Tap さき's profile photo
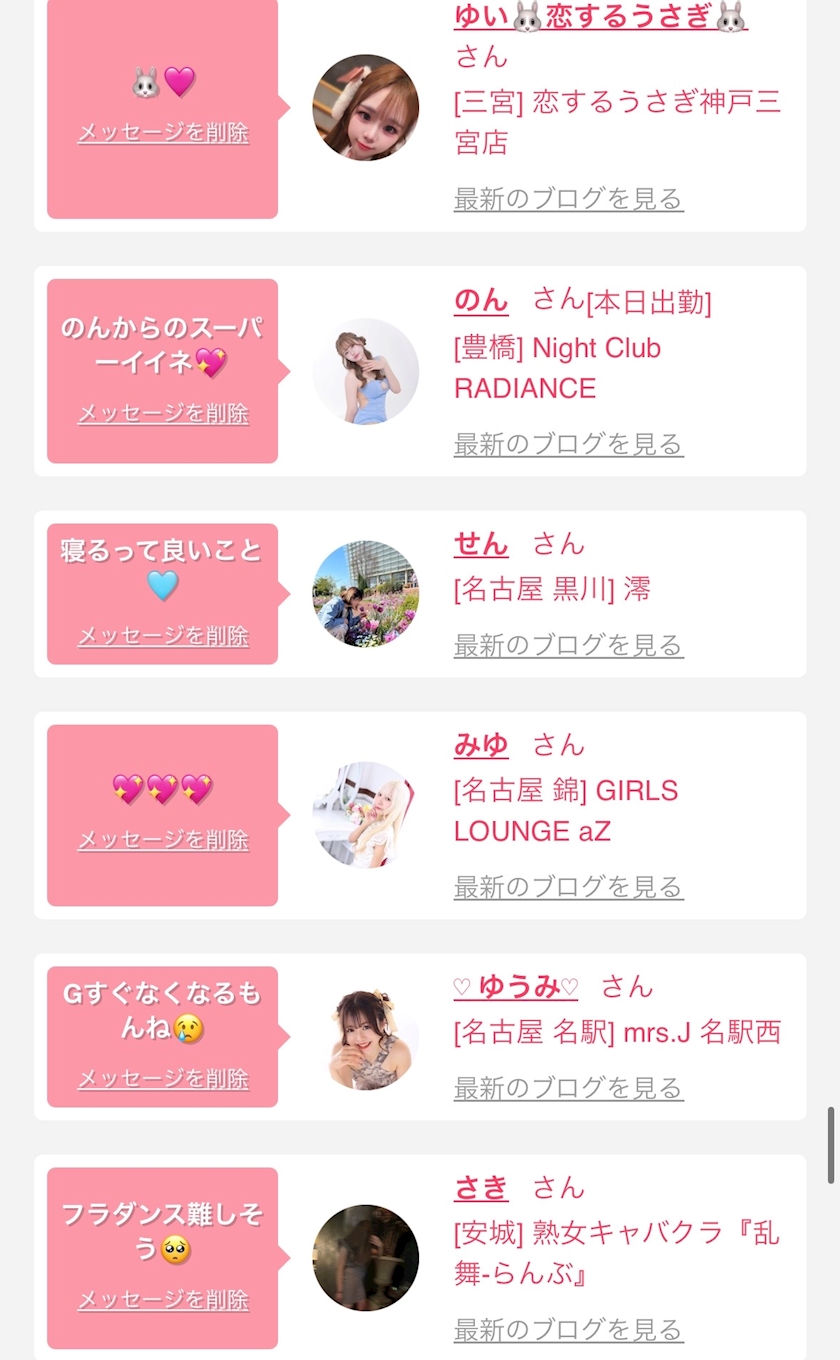Viewport: 840px width, 1360px height. [366, 1257]
